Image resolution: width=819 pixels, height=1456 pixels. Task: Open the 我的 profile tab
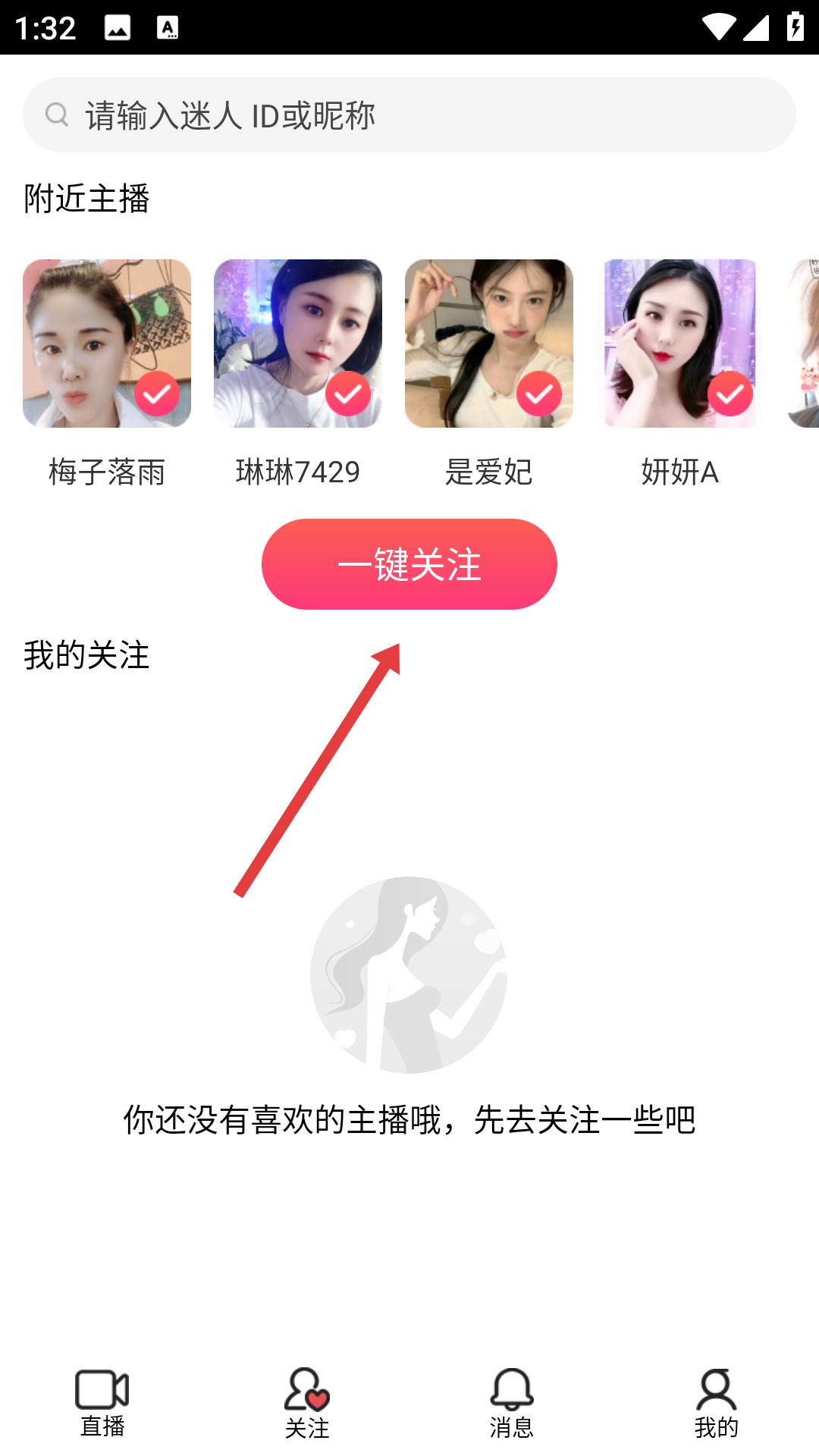tap(717, 1403)
